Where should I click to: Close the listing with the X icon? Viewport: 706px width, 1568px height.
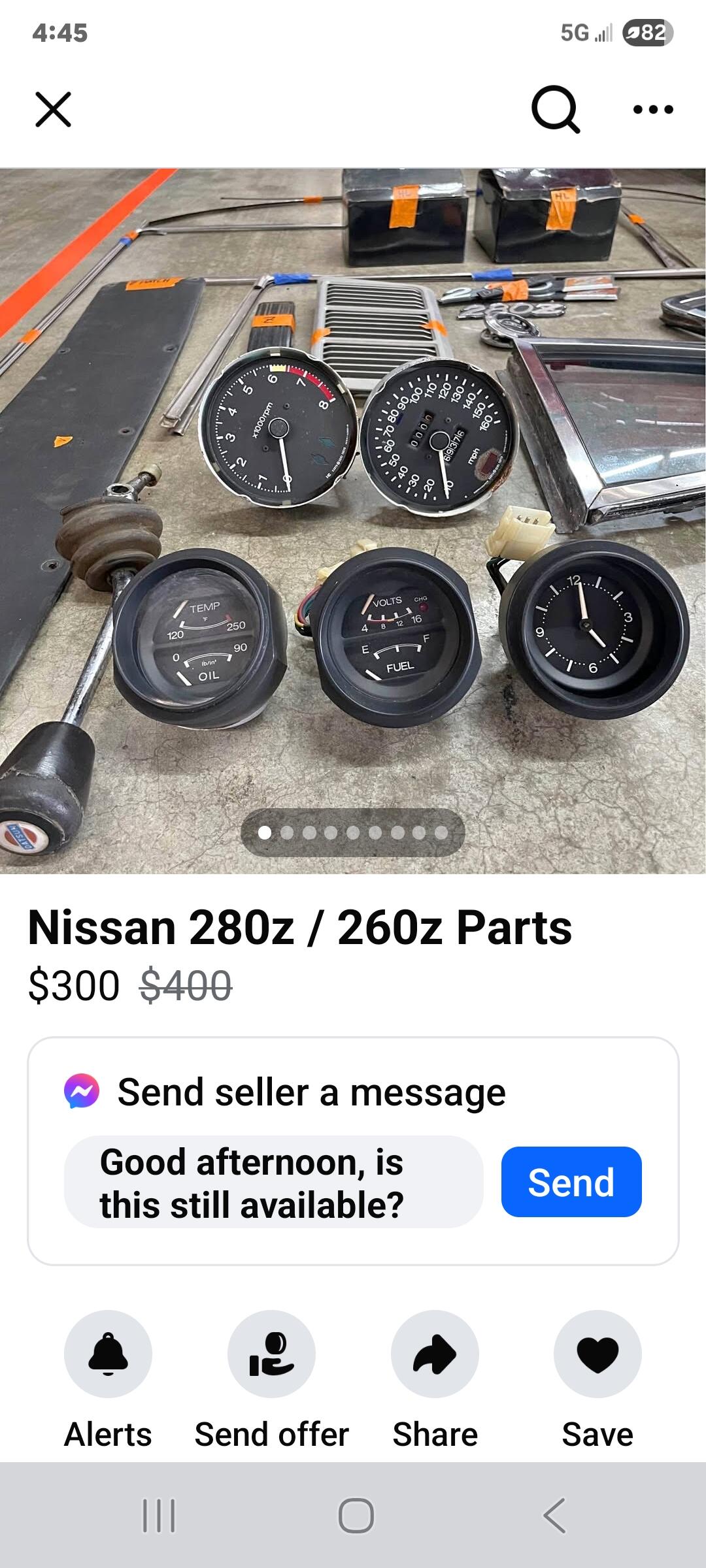click(x=53, y=109)
